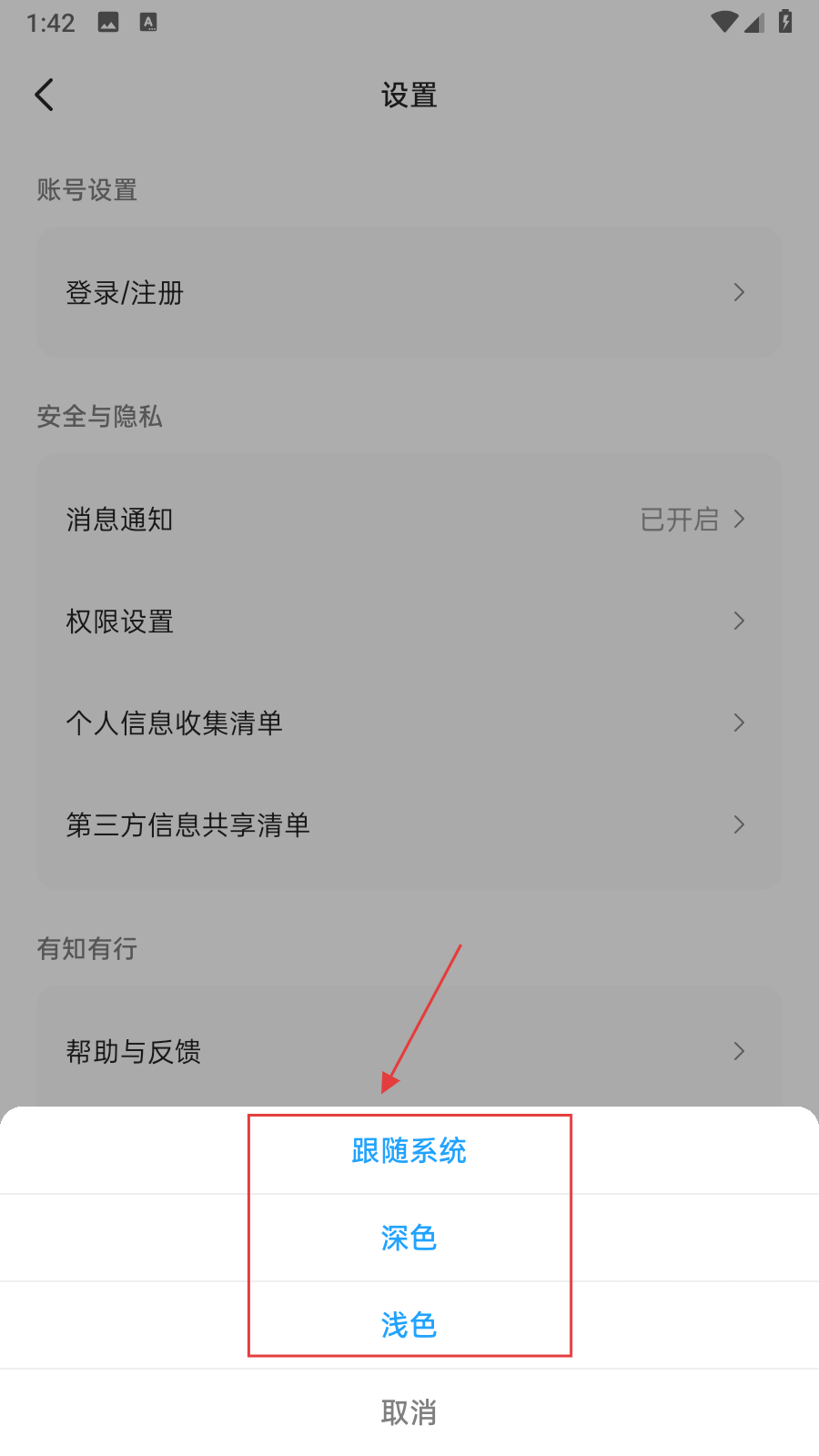Choose the 深色 dark mode option
The image size is (819, 1456).
[x=409, y=1238]
